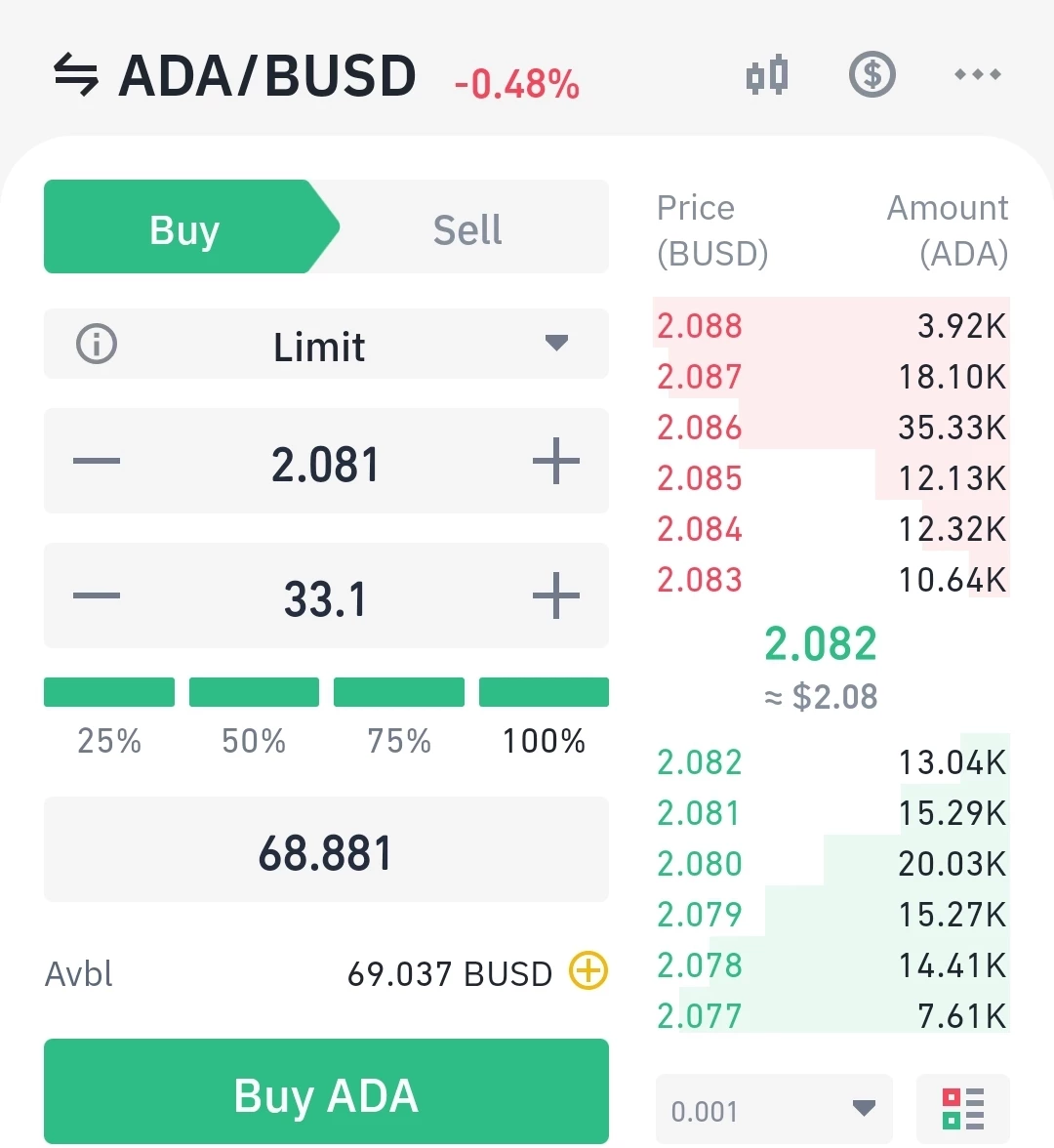1054x1148 pixels.
Task: Switch to the Sell tab
Action: tap(467, 229)
